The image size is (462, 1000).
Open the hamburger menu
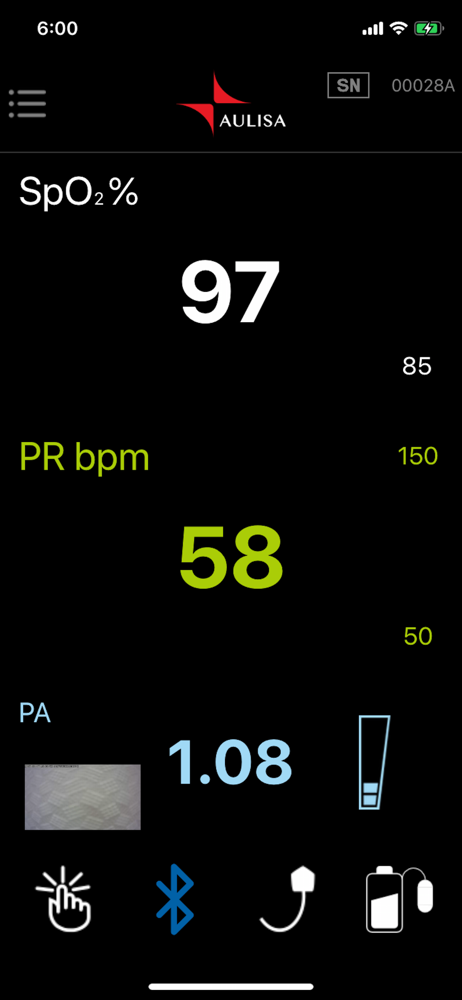point(27,104)
